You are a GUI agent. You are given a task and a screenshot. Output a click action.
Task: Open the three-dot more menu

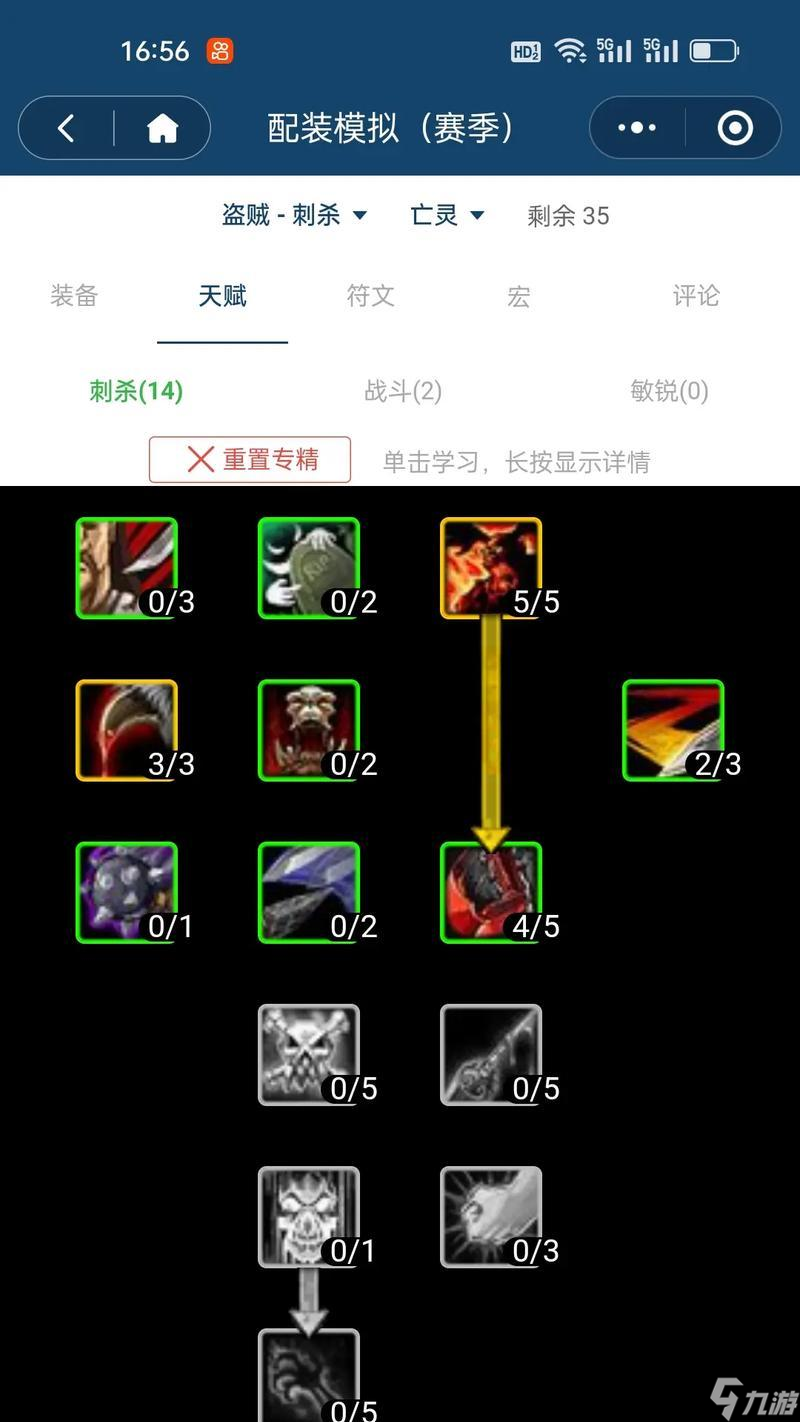coord(637,128)
